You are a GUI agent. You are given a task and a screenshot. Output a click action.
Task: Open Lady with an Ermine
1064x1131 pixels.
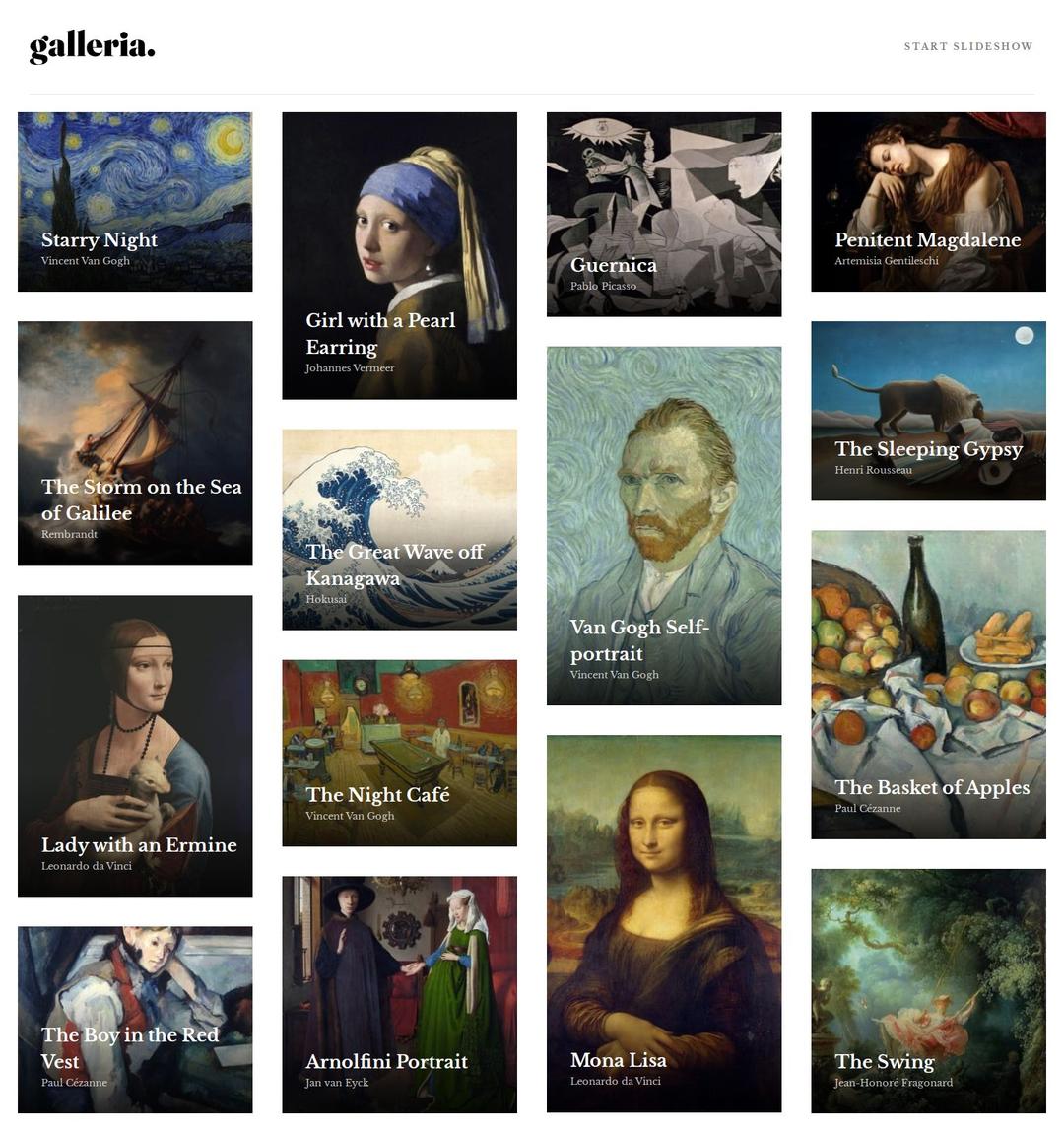pyautogui.click(x=135, y=745)
